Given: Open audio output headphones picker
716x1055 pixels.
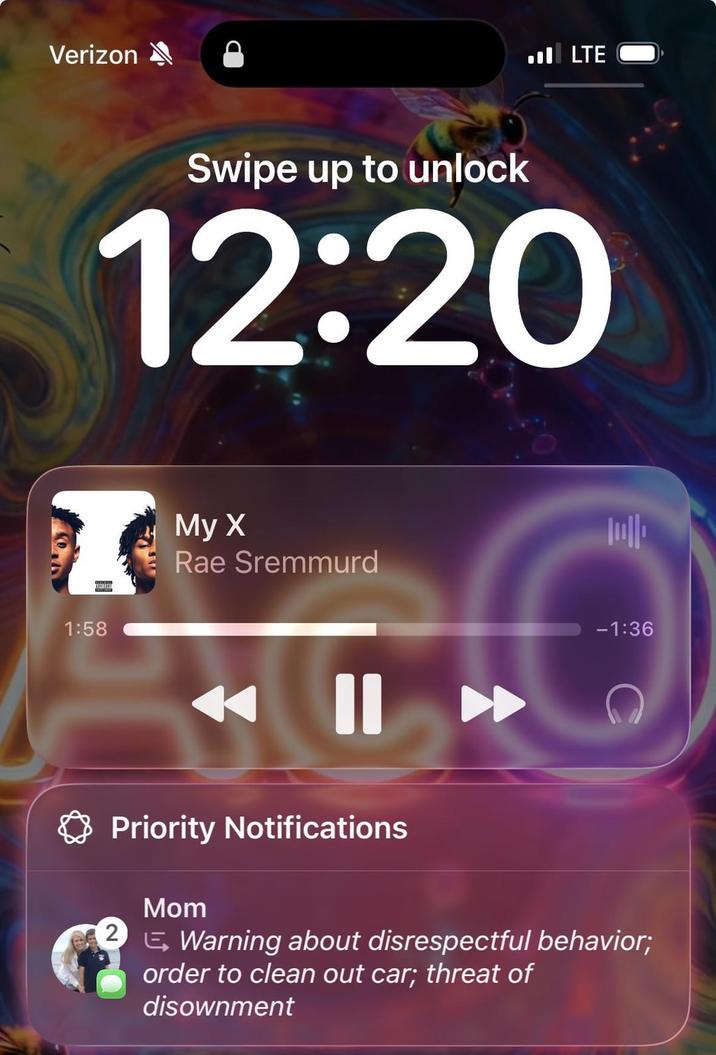Looking at the screenshot, I should [x=625, y=704].
